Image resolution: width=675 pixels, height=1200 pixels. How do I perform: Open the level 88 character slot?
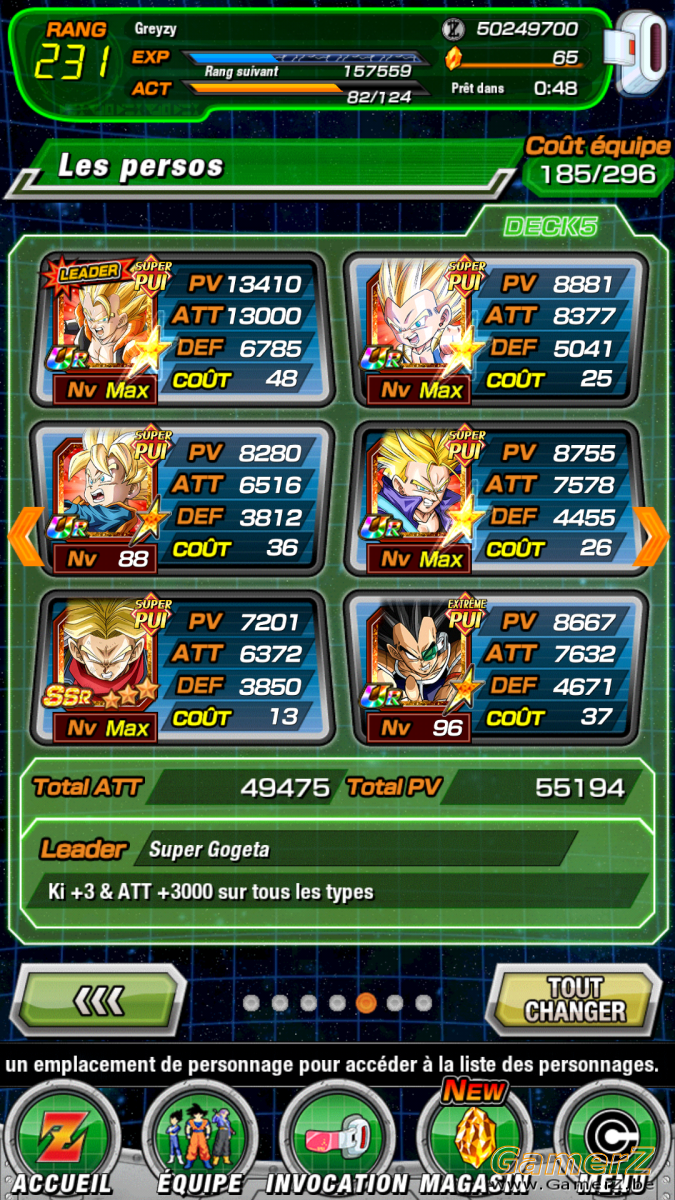tap(181, 499)
